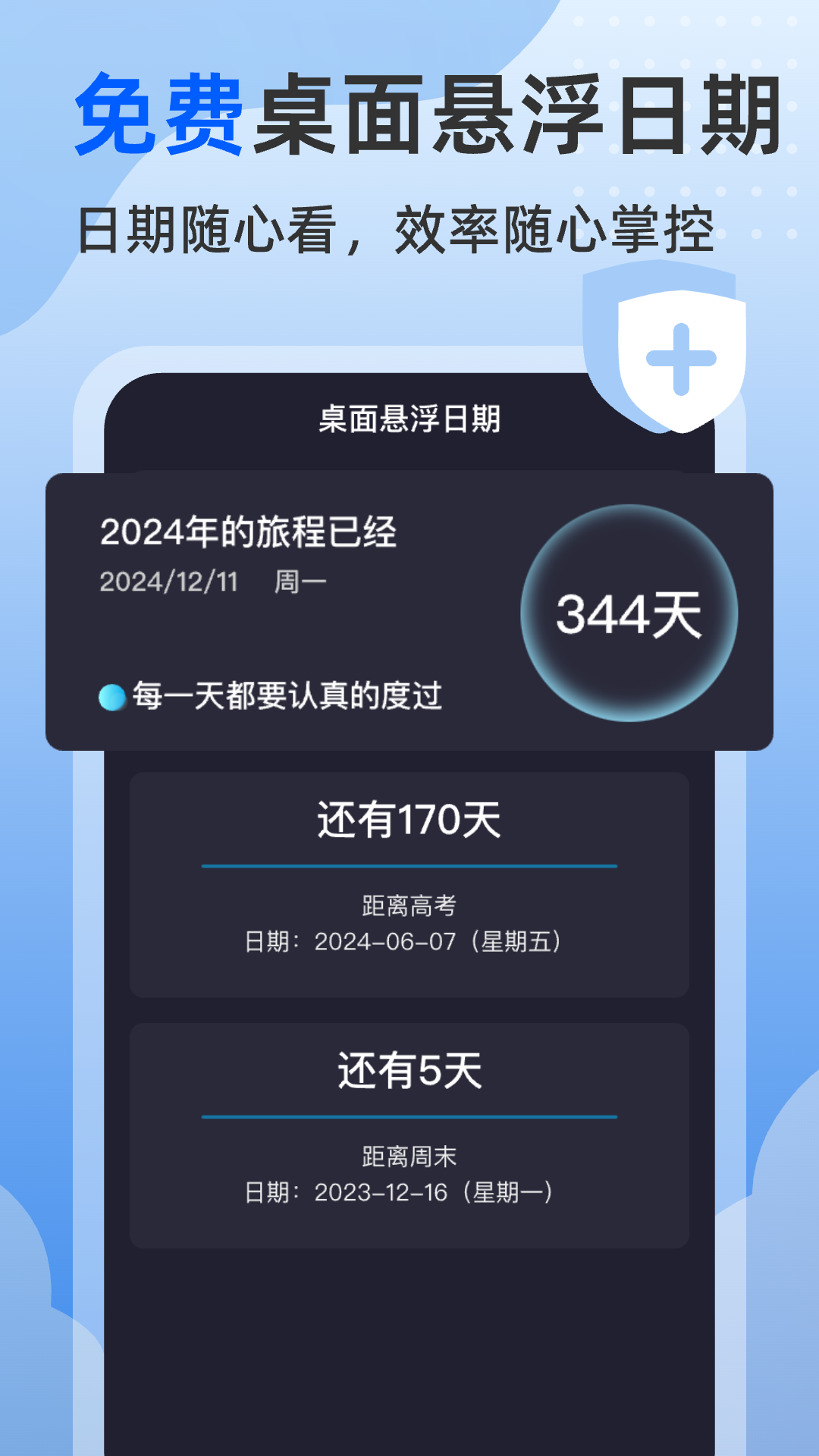Click the date 2024/12/11 label
This screenshot has width=819, height=1456.
[x=167, y=582]
